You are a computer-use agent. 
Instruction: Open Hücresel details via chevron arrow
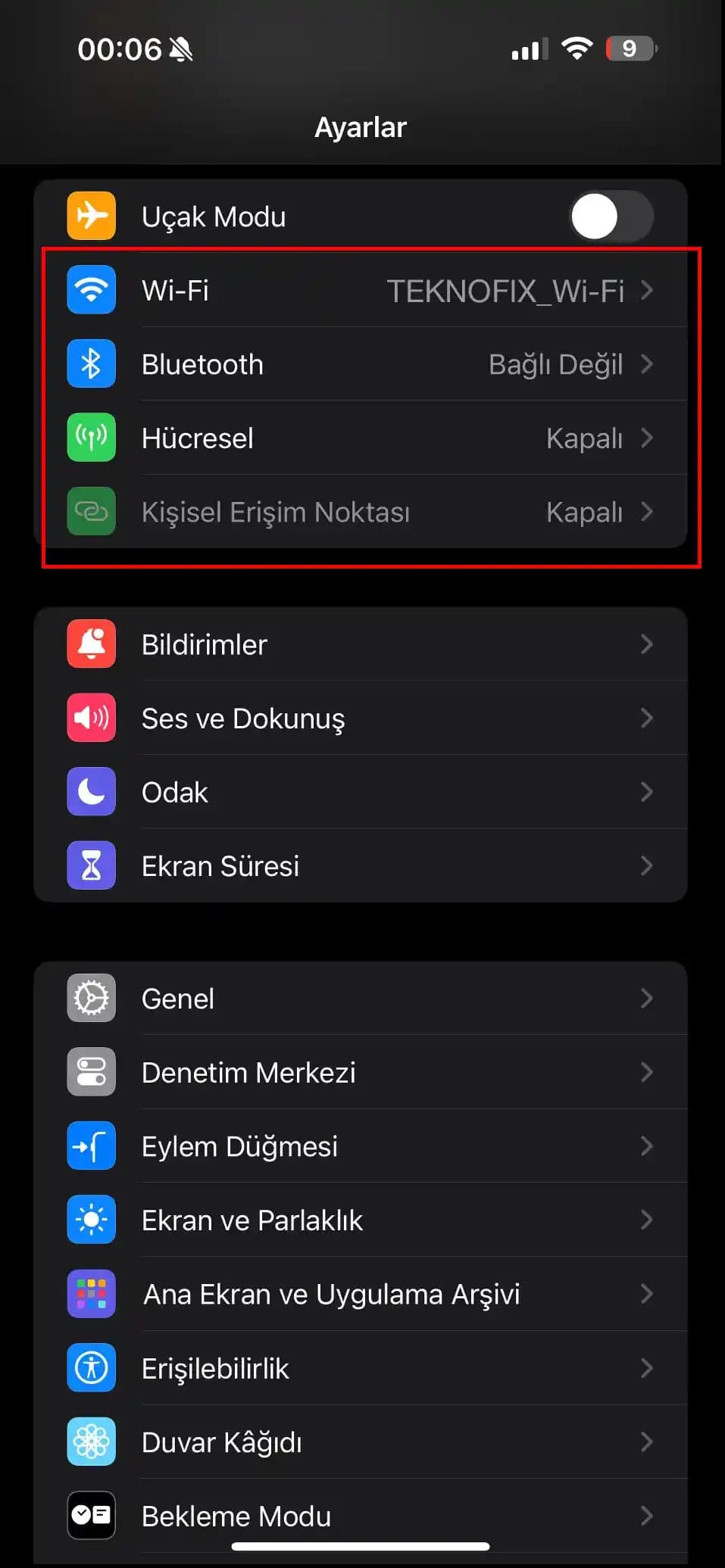click(648, 438)
